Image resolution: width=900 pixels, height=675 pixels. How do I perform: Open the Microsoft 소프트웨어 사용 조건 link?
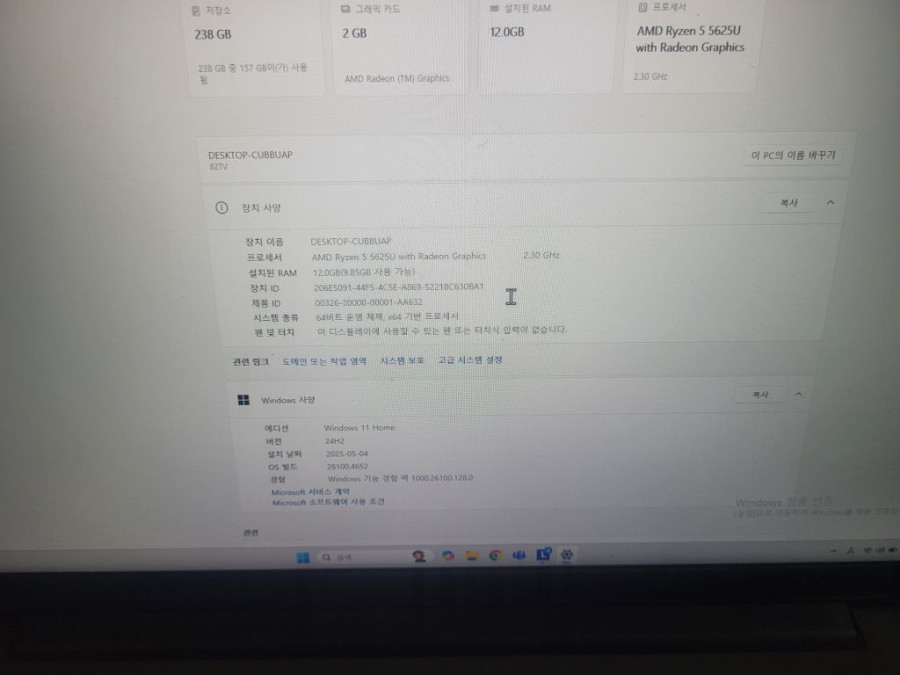[327, 502]
